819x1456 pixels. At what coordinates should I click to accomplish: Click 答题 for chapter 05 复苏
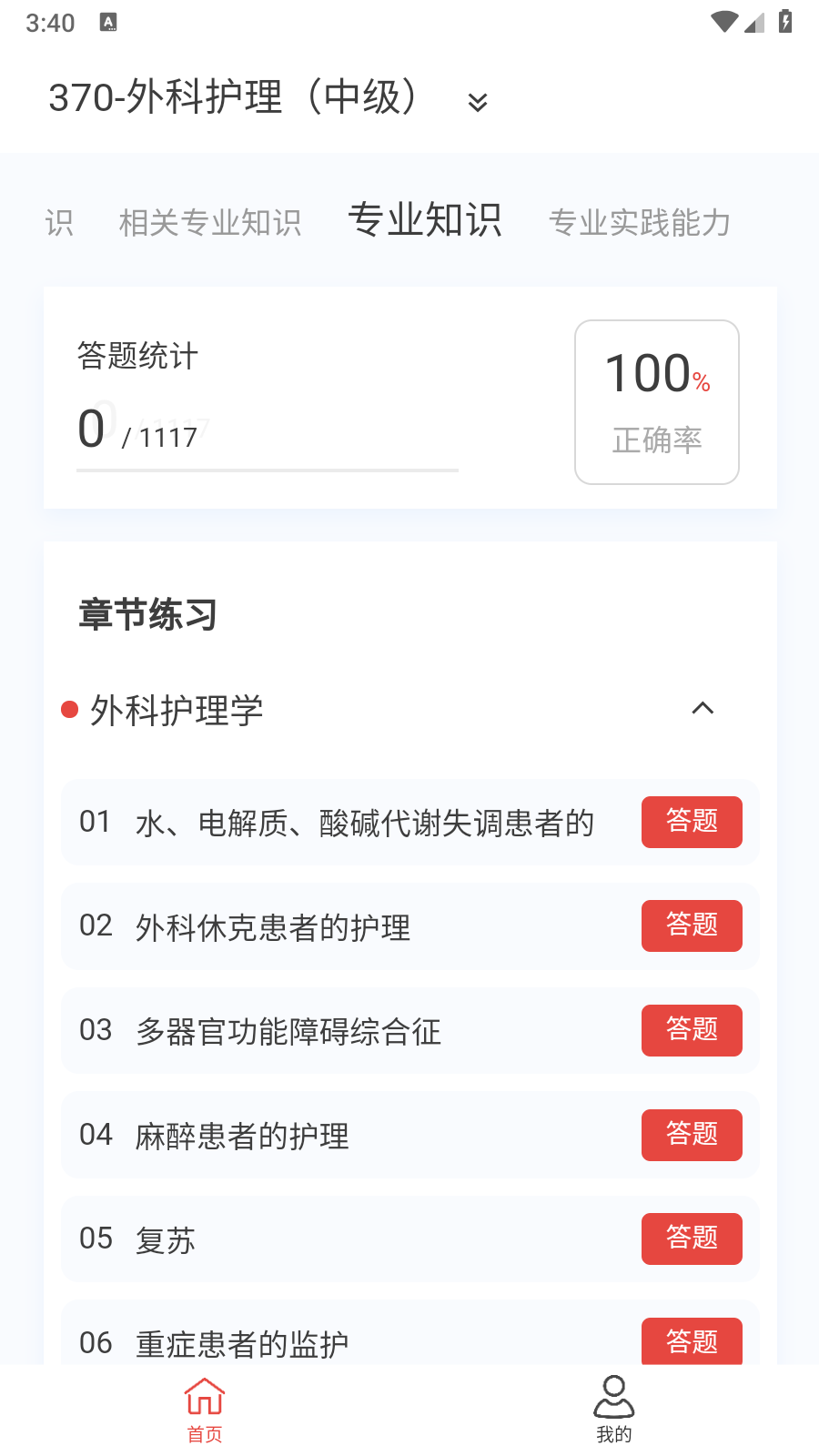(692, 1239)
